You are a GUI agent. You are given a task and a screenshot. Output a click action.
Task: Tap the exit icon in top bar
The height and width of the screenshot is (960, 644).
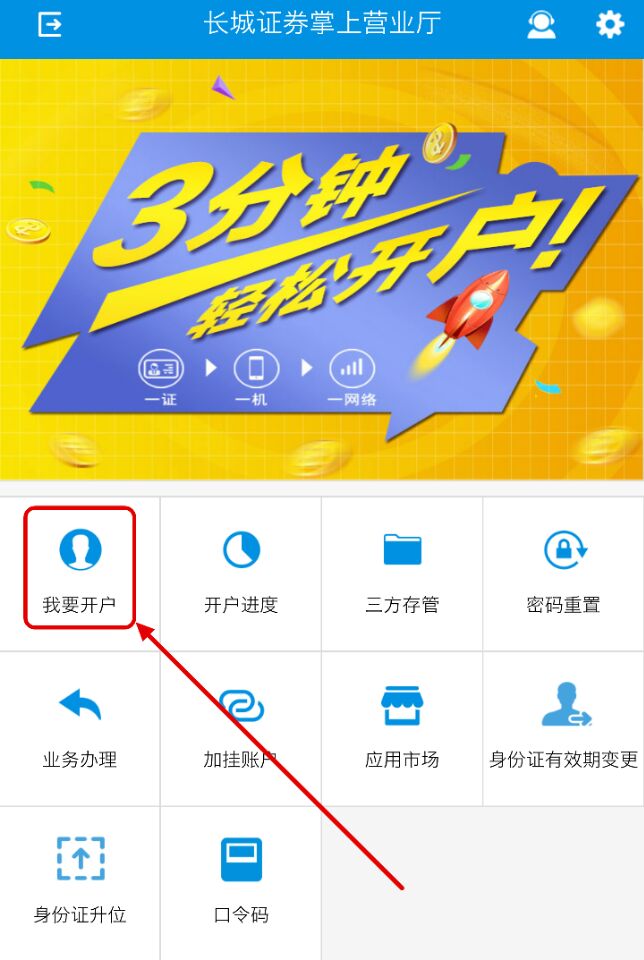click(x=50, y=24)
